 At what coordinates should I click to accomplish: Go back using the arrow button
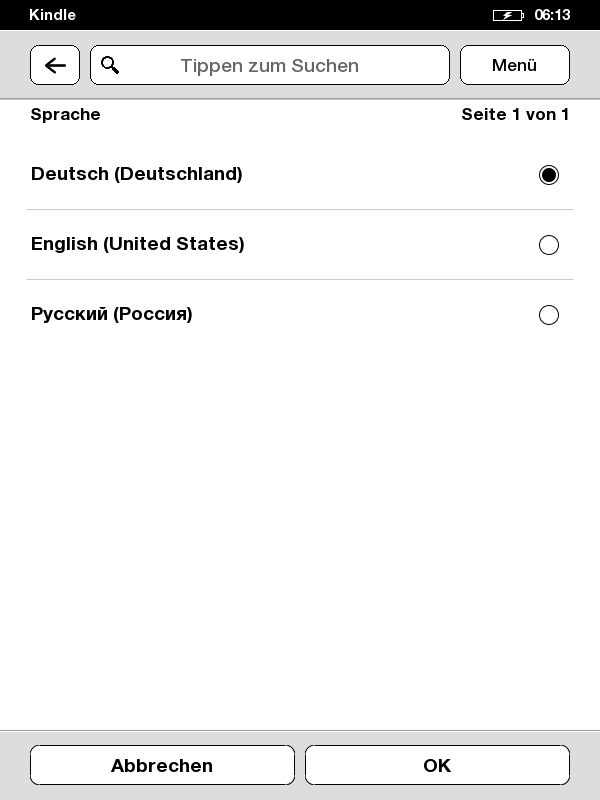pos(55,65)
